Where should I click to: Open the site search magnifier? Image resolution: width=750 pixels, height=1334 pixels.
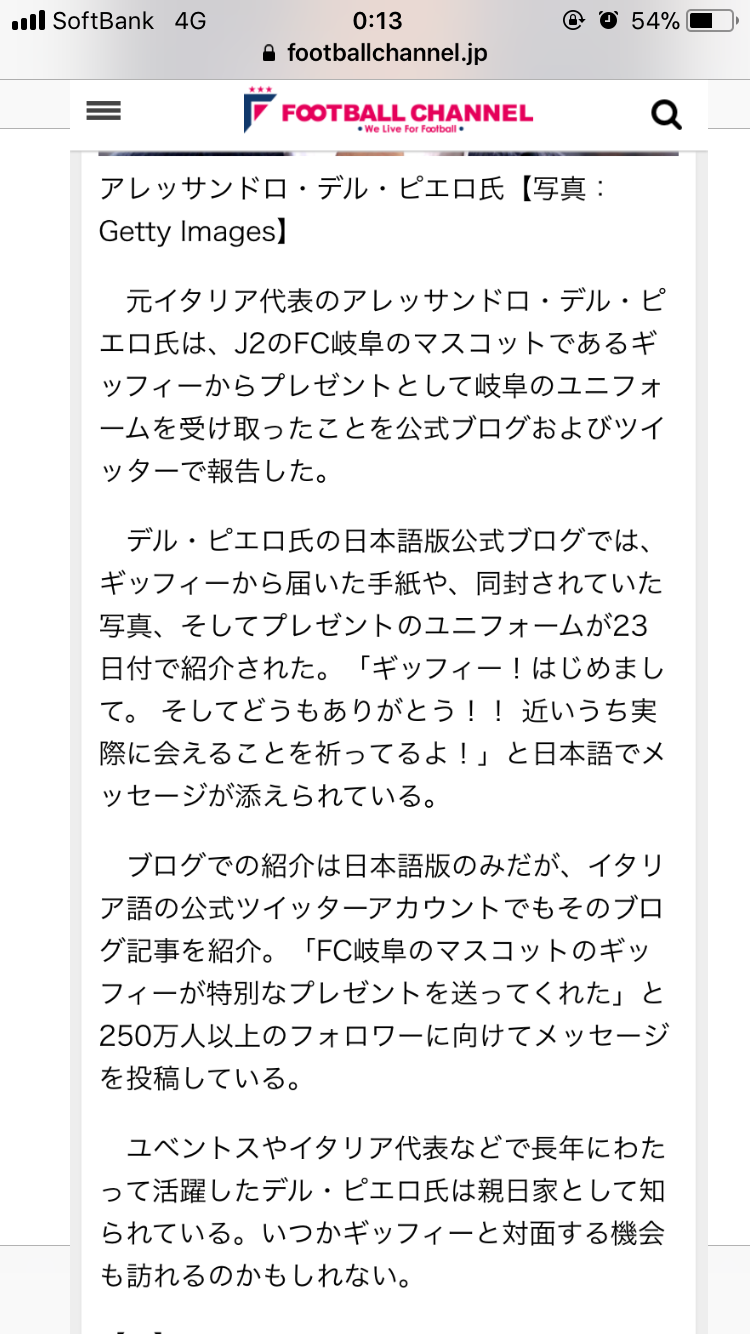[x=666, y=114]
